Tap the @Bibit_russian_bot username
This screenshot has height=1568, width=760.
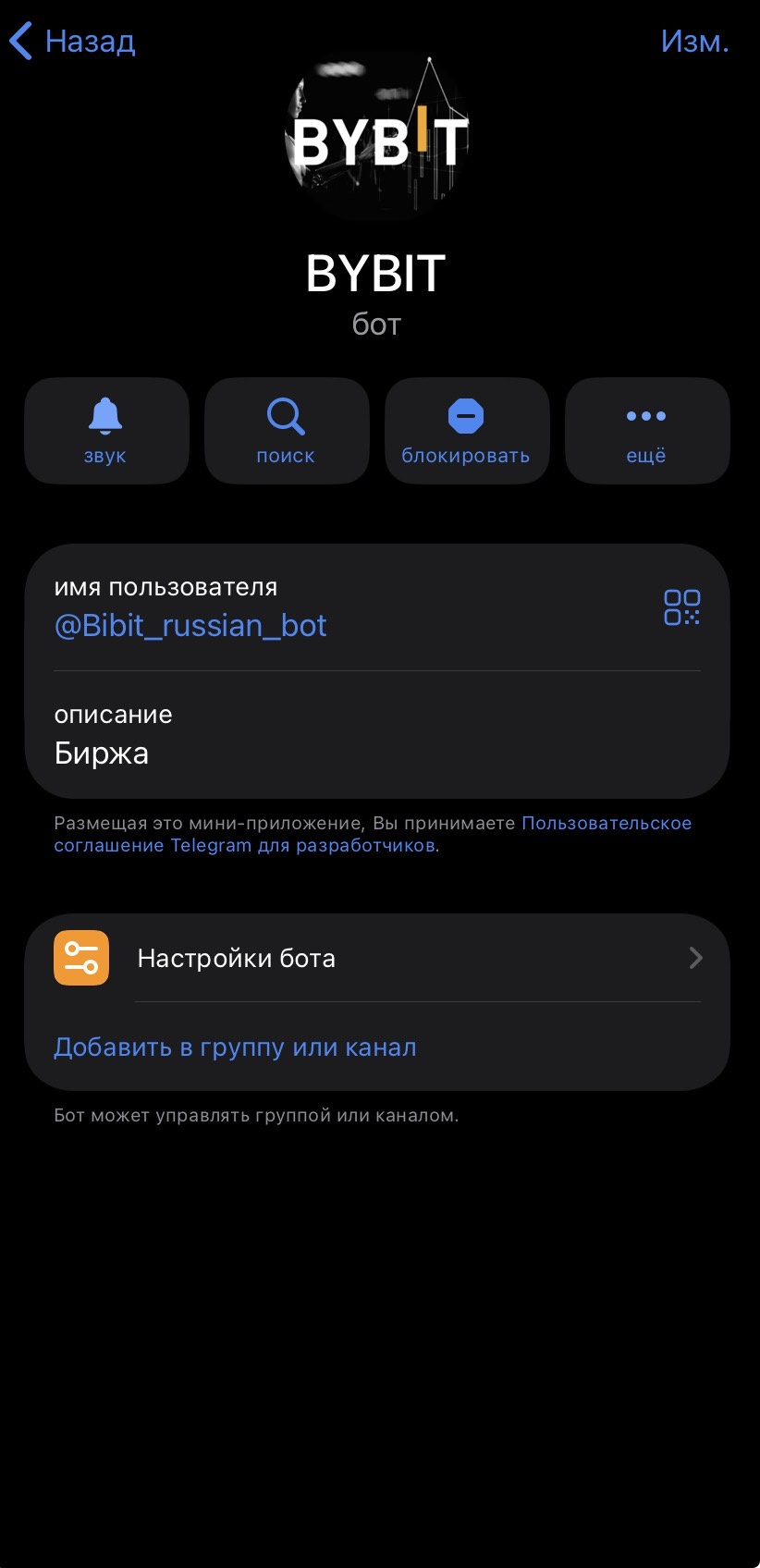pyautogui.click(x=190, y=626)
